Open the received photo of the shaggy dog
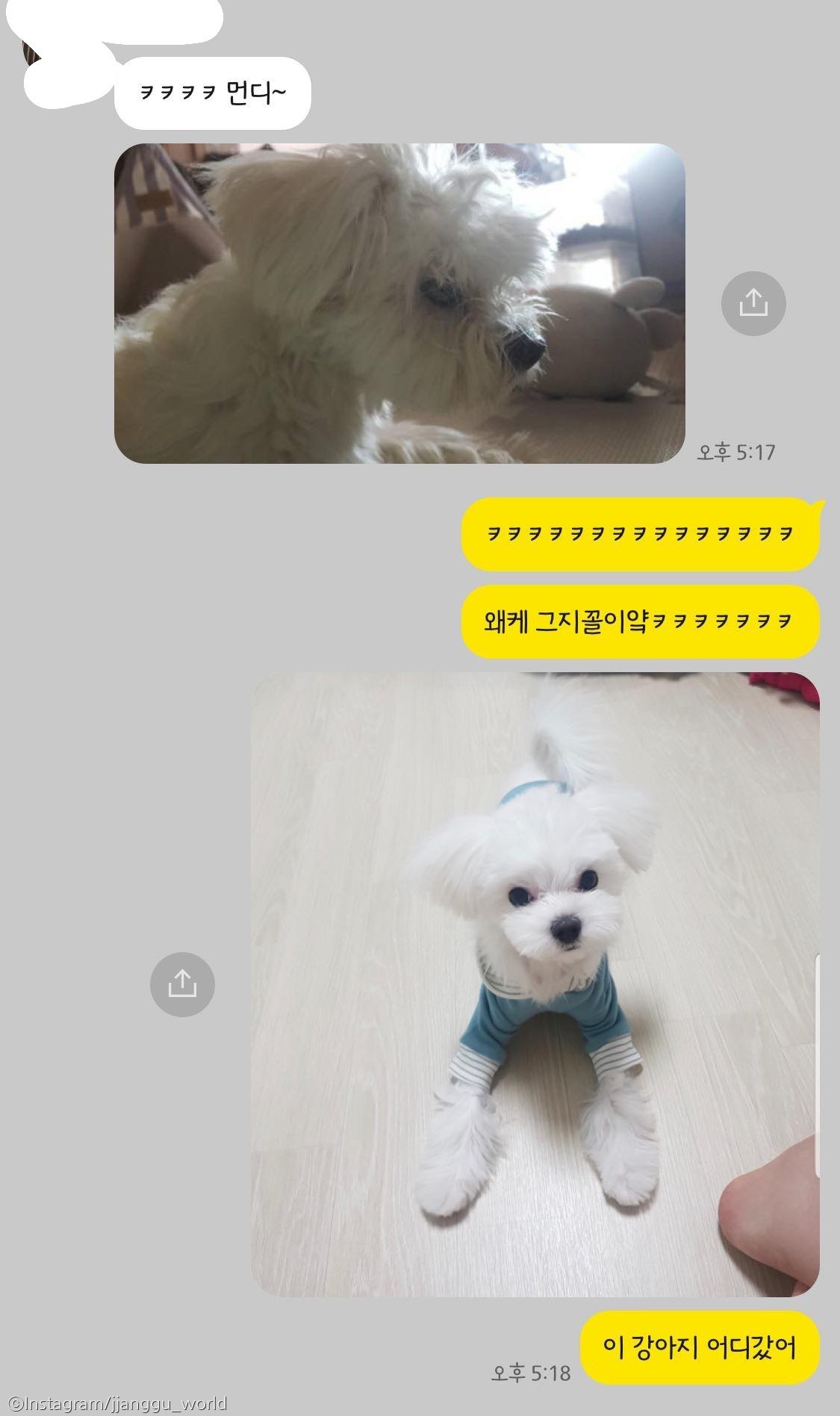840x1416 pixels. pyautogui.click(x=399, y=303)
